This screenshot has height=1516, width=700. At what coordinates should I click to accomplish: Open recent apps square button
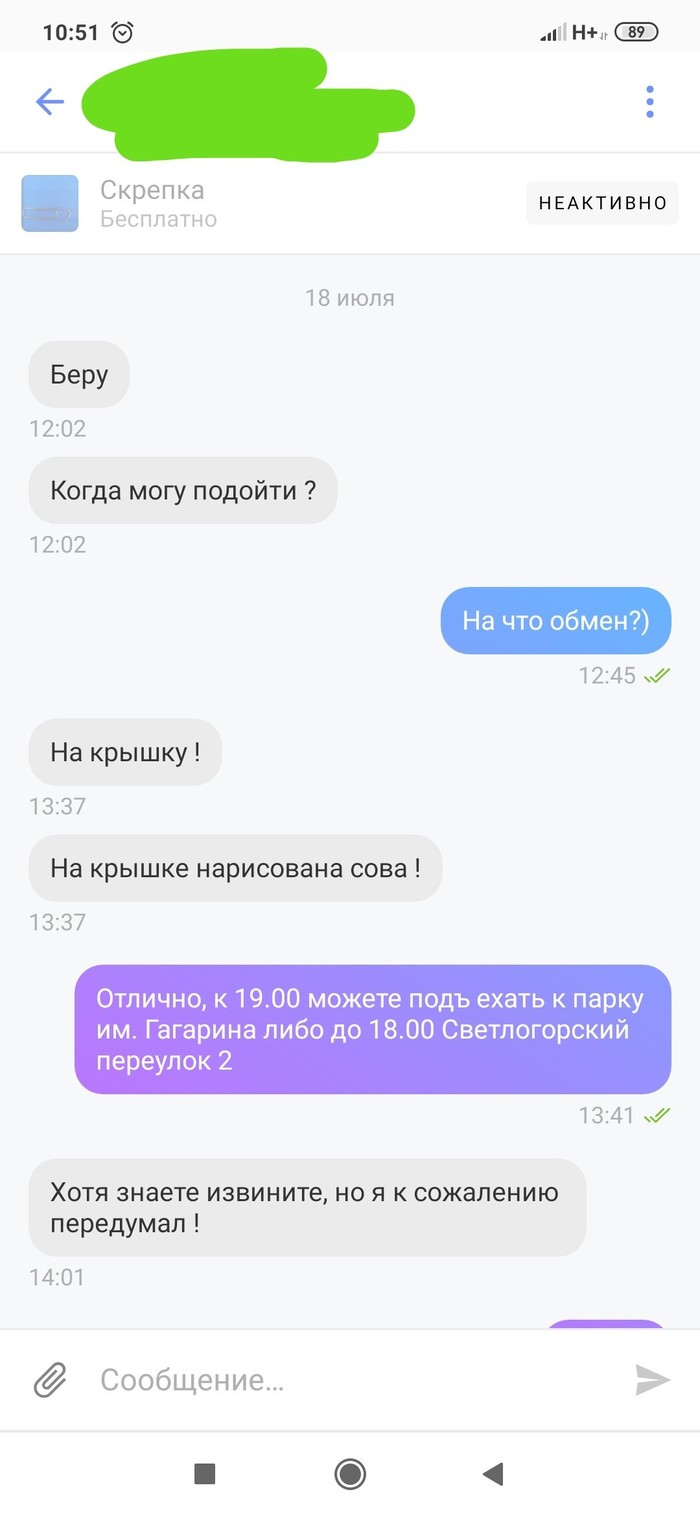[x=205, y=1473]
